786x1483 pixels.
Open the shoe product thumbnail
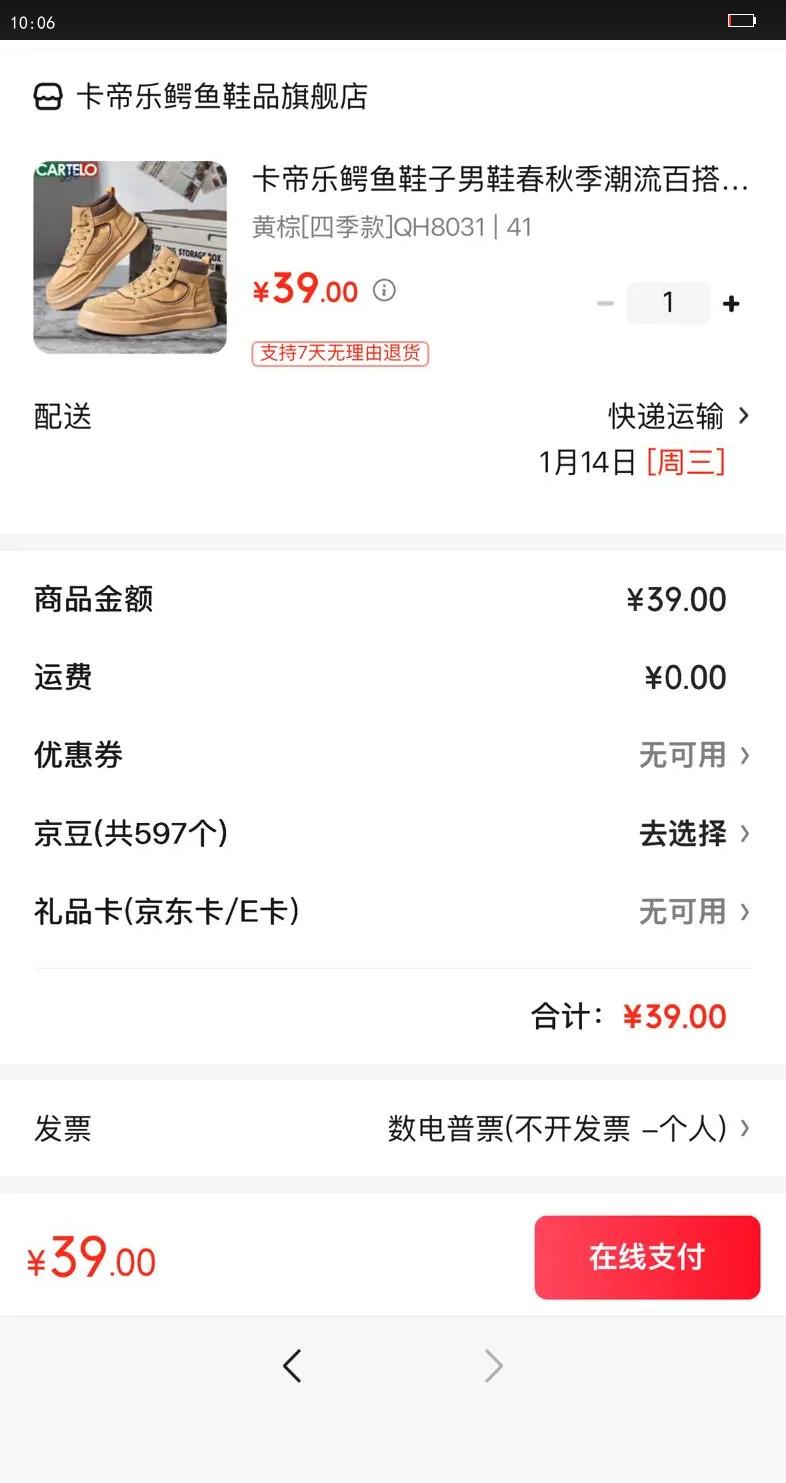coord(130,257)
